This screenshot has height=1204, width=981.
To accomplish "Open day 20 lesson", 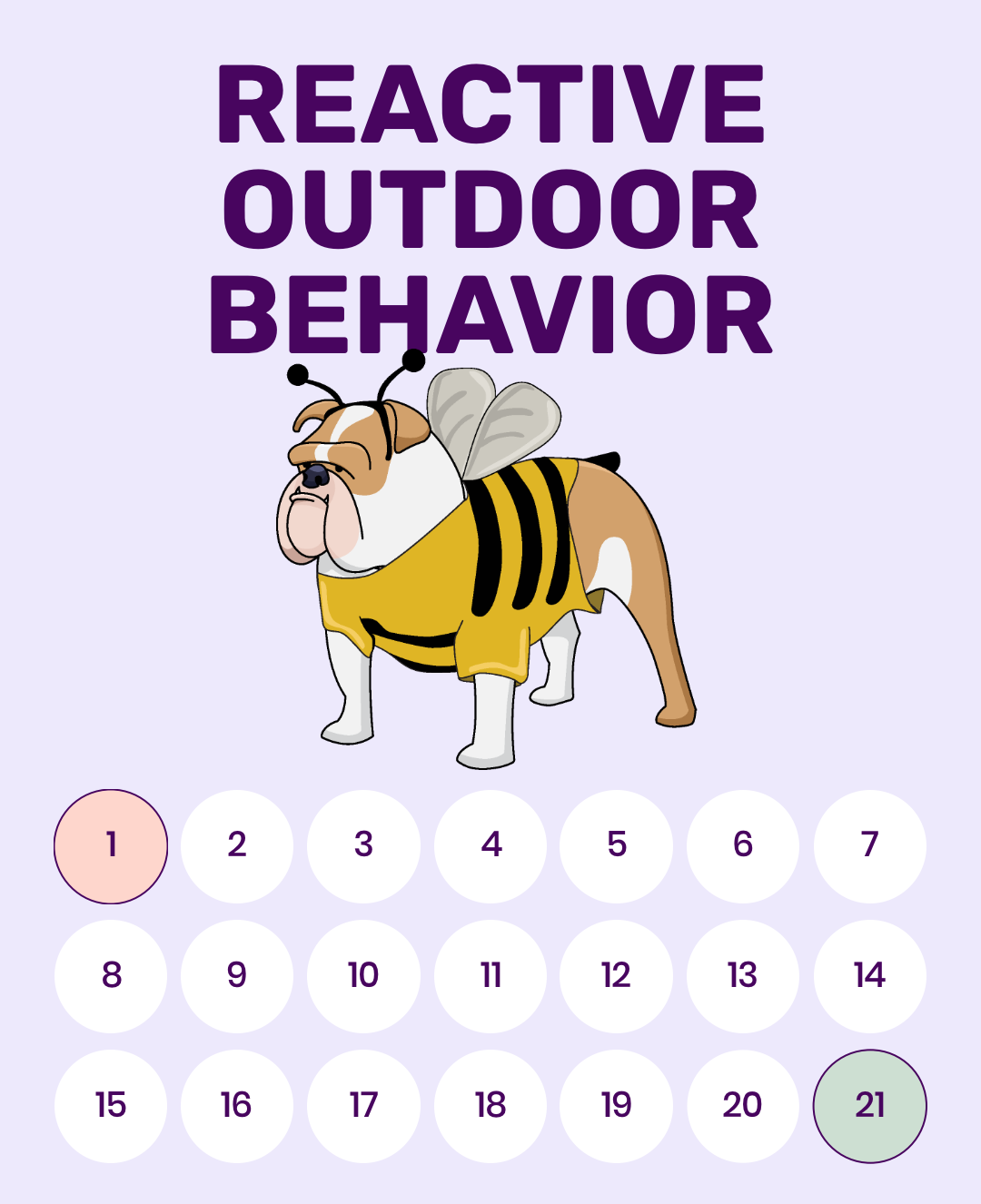I will pos(743,1106).
